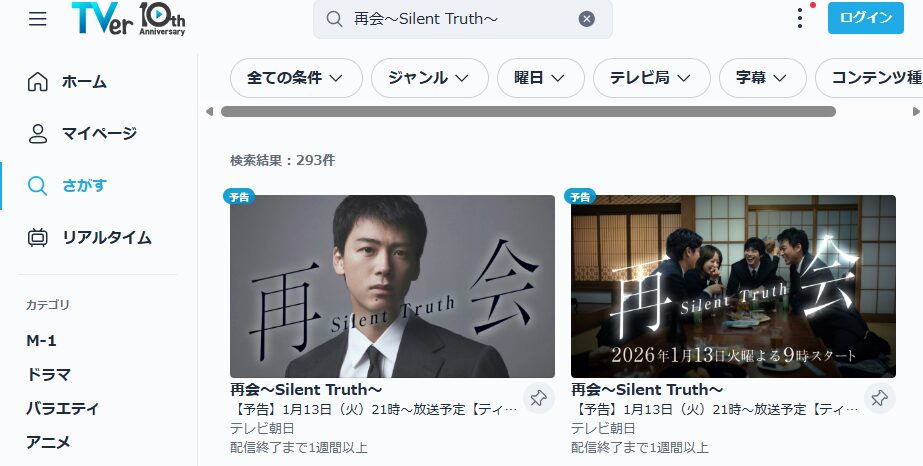Viewport: 923px width, 466px height.
Task: Expand the 全ての条件 filter
Action: click(x=296, y=78)
